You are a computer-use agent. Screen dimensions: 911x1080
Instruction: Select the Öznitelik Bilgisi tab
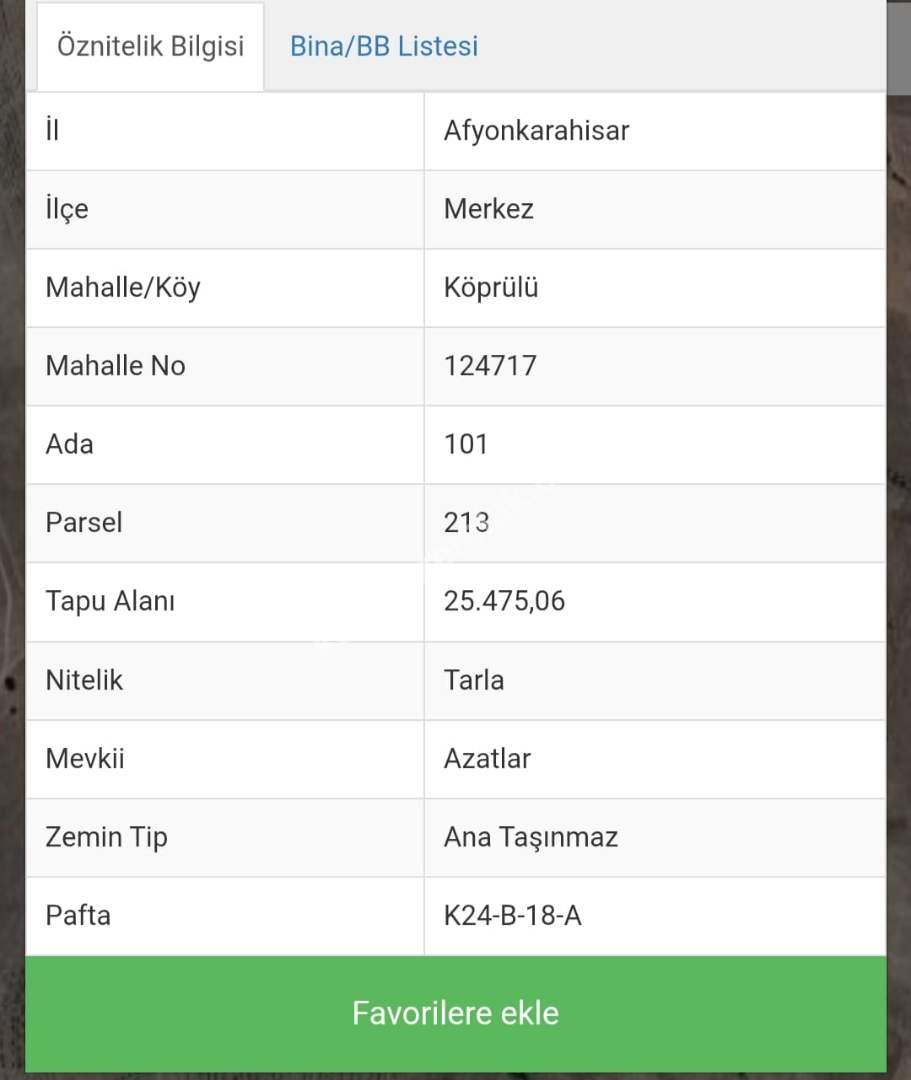[150, 47]
